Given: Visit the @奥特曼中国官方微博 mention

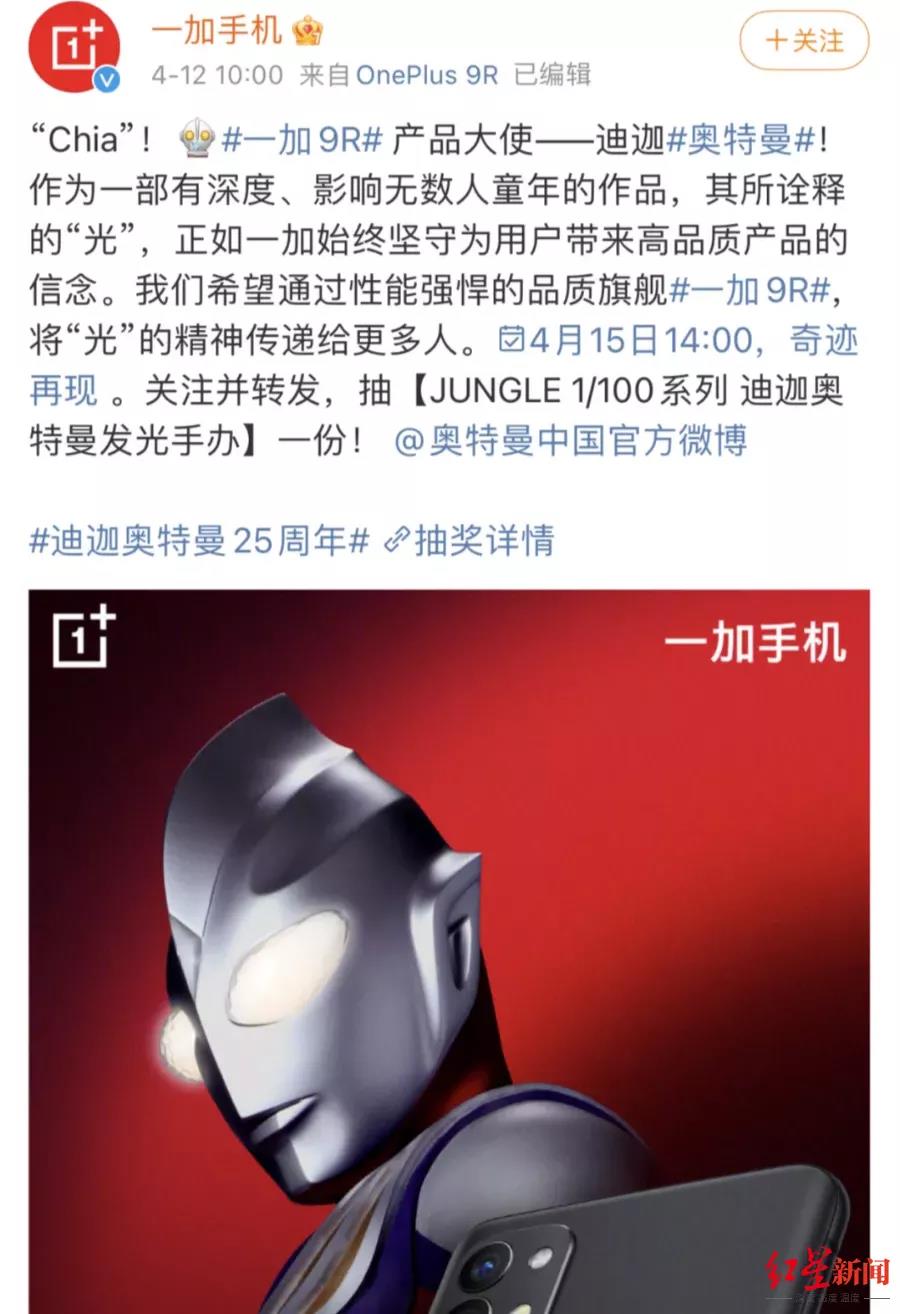Looking at the screenshot, I should click(x=570, y=440).
